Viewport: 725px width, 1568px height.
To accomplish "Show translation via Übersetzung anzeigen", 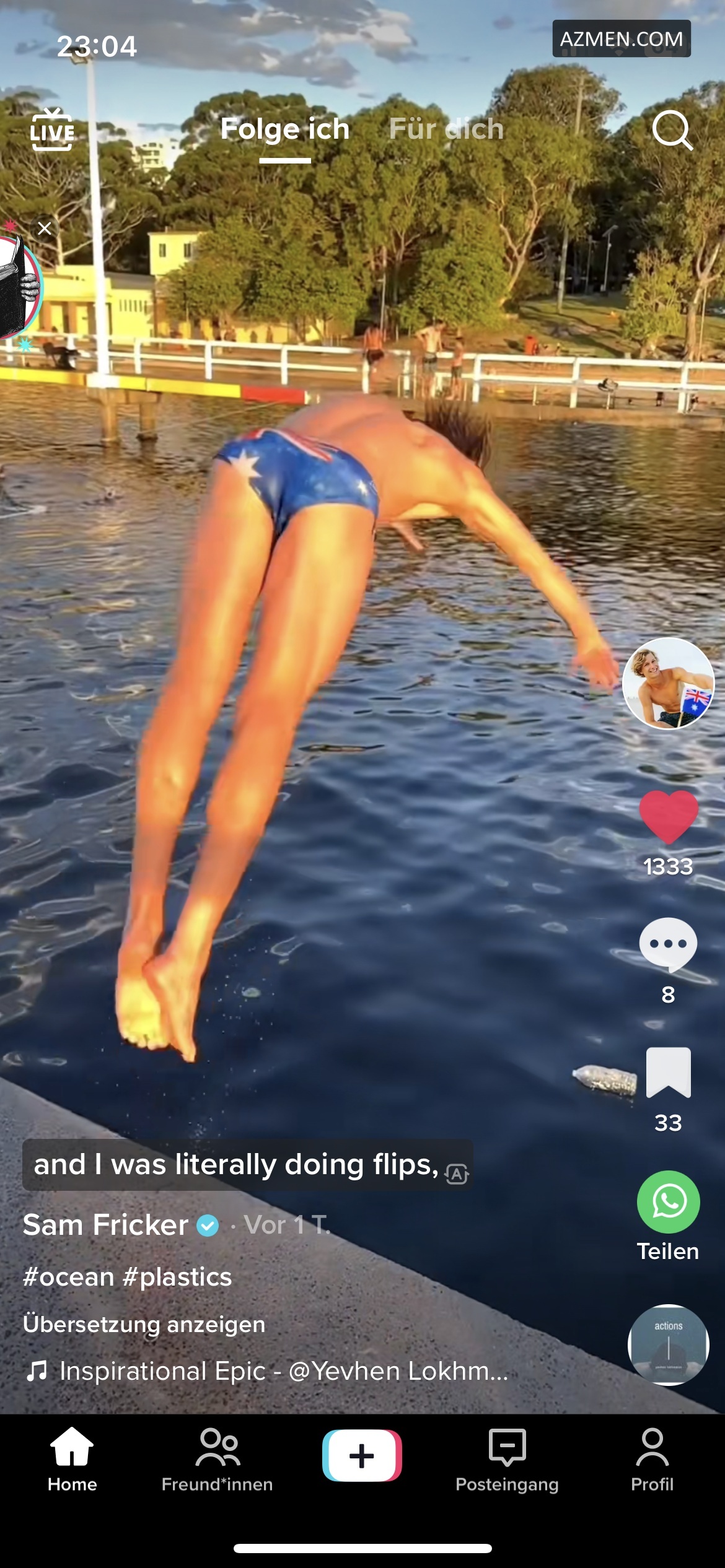I will tap(144, 1324).
